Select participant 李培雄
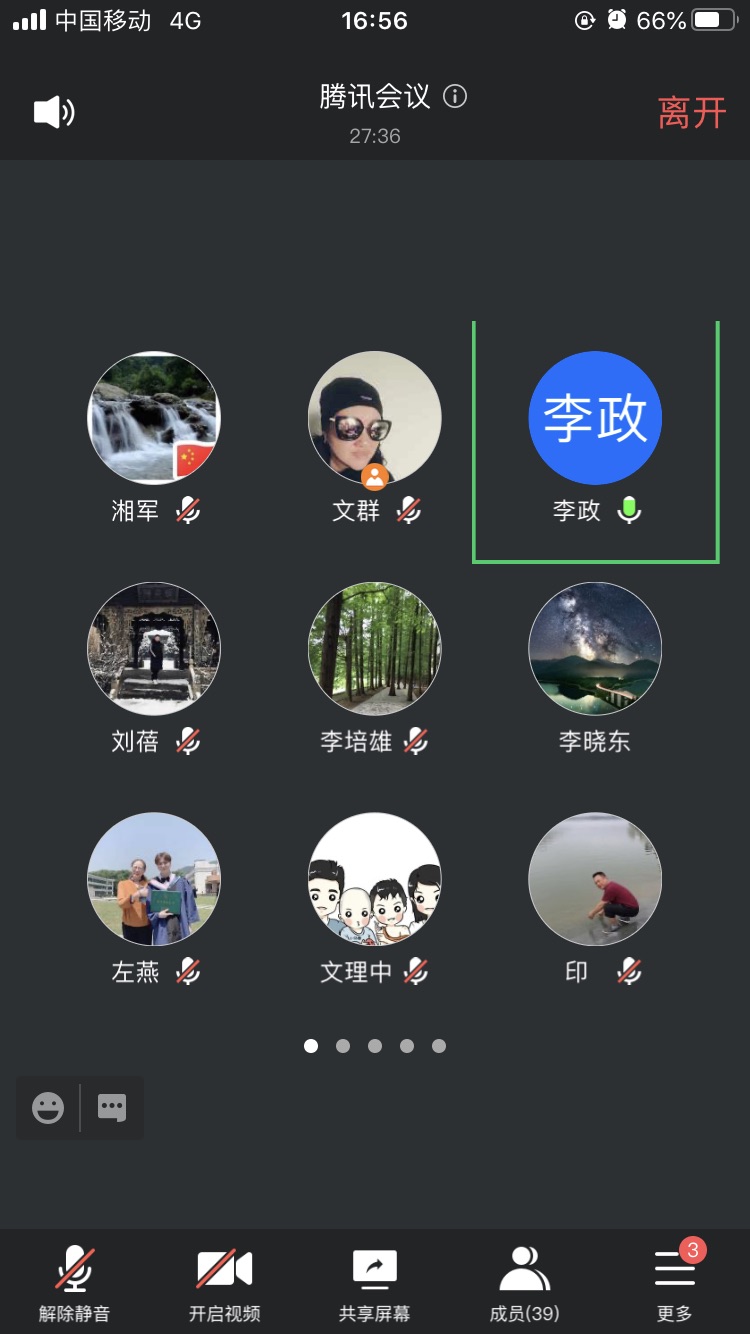 tap(374, 648)
